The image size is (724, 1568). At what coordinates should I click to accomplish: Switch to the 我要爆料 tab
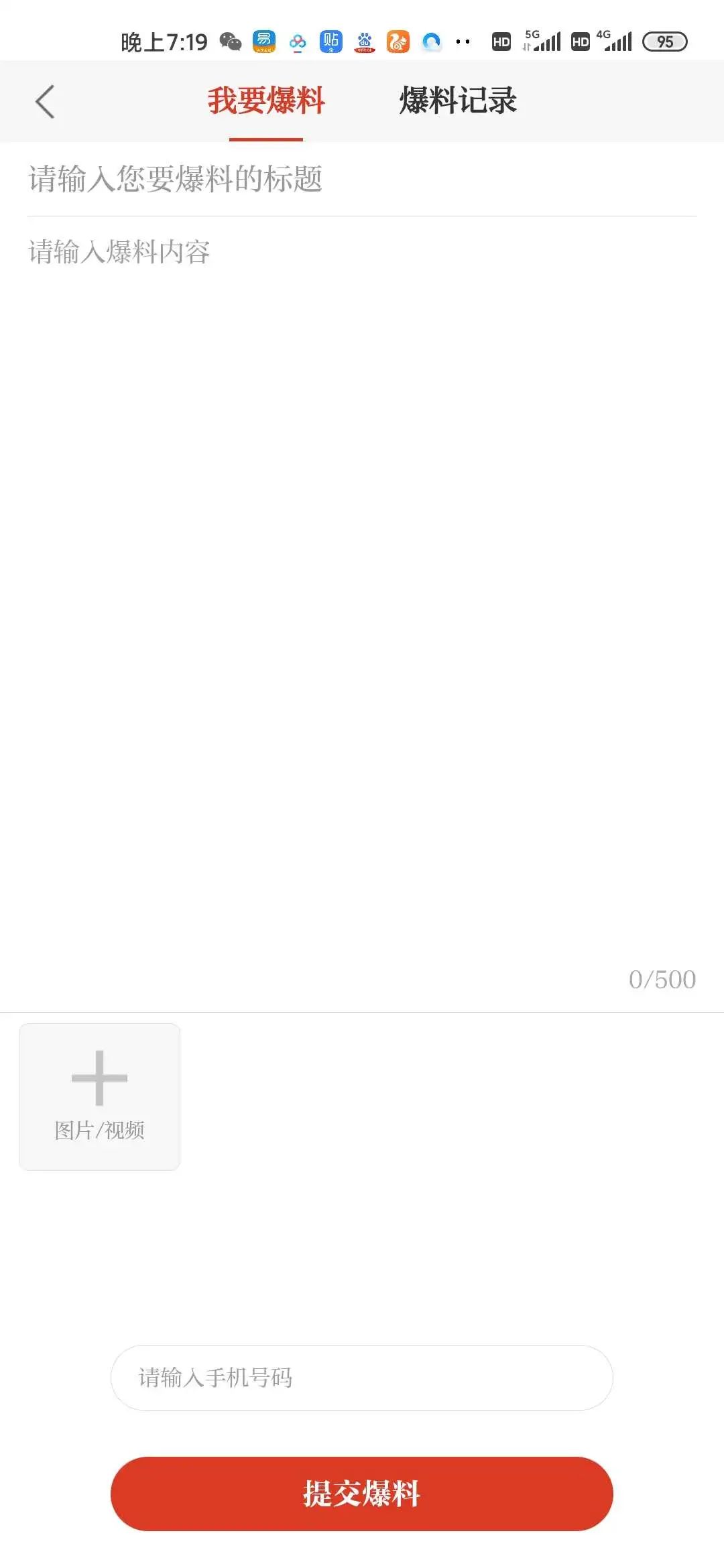pyautogui.click(x=265, y=101)
